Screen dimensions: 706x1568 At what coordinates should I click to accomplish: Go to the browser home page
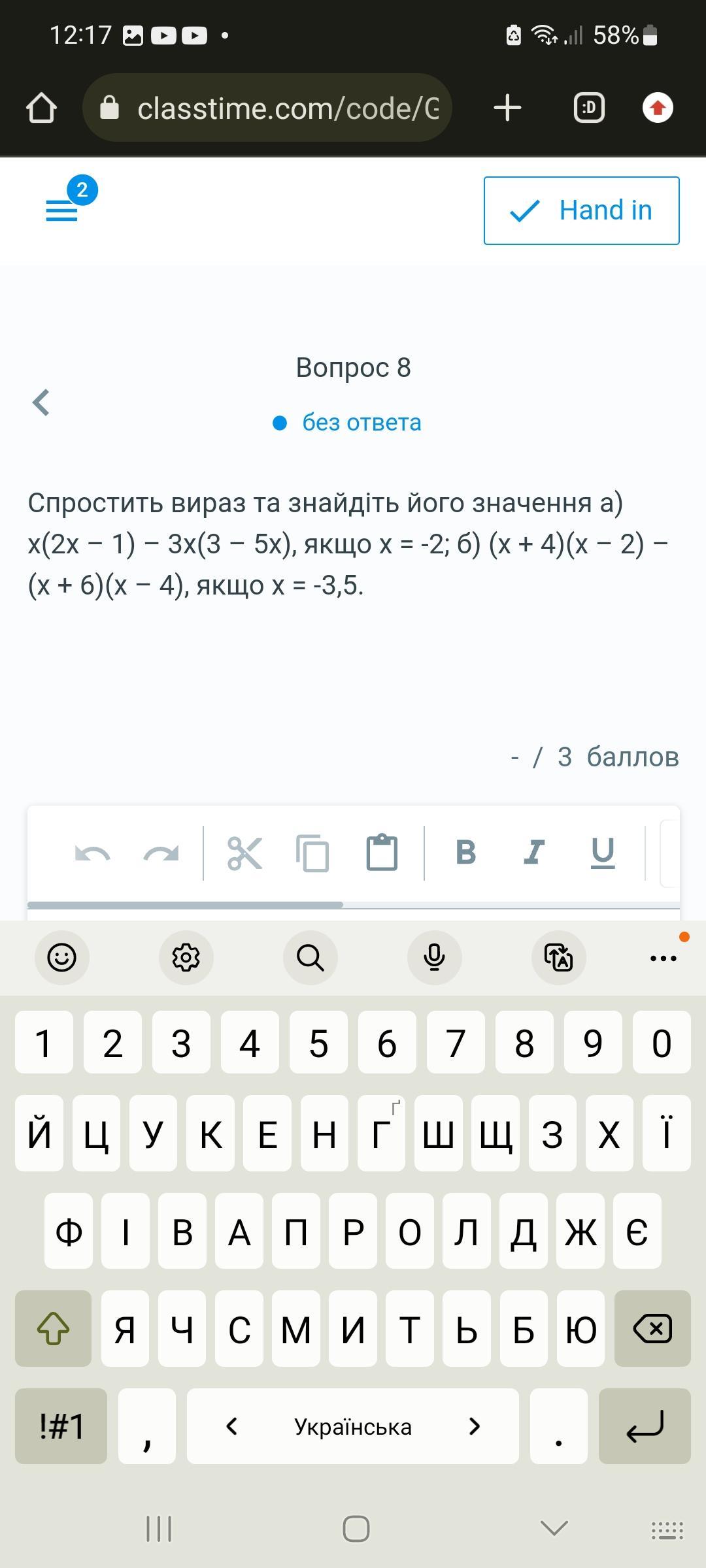point(41,108)
